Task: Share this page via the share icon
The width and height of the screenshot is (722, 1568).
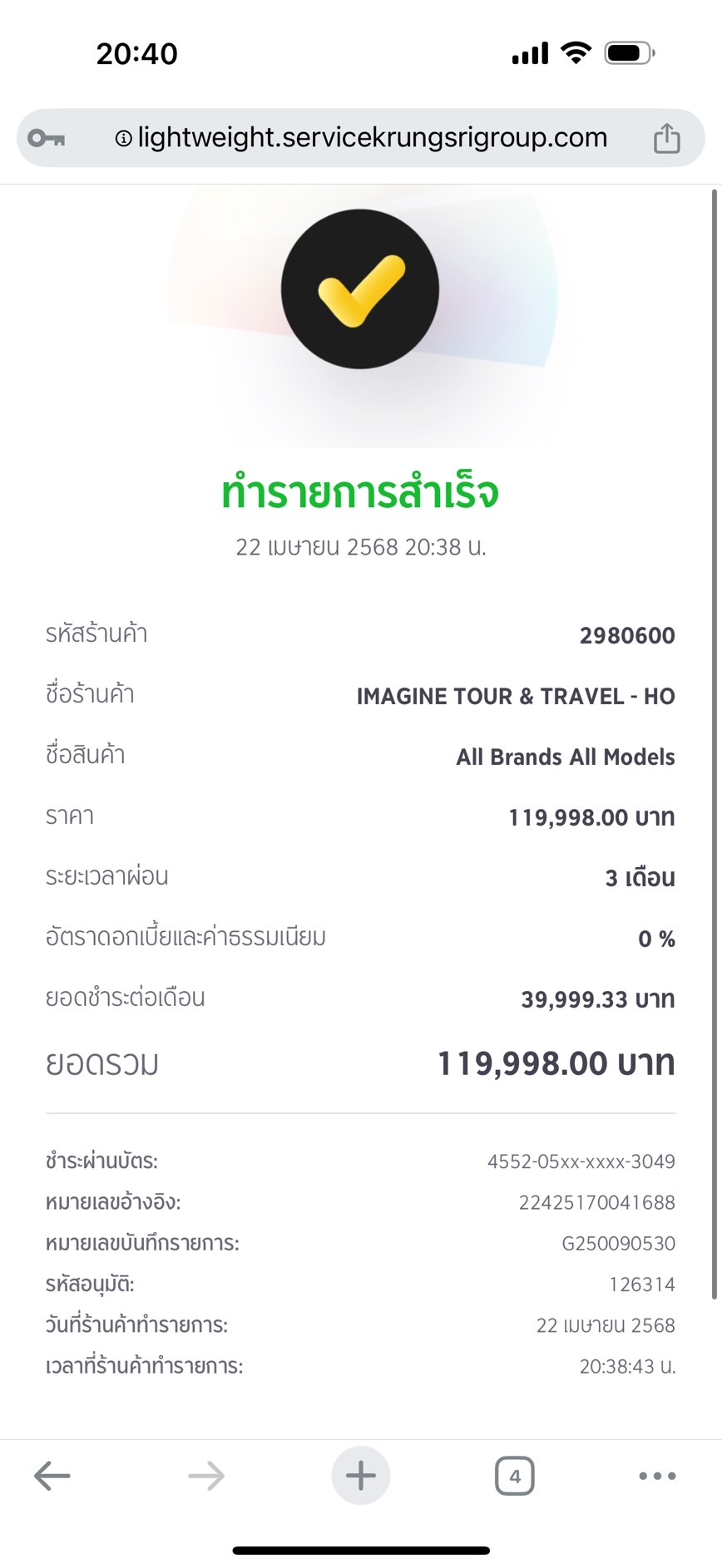Action: 666,138
